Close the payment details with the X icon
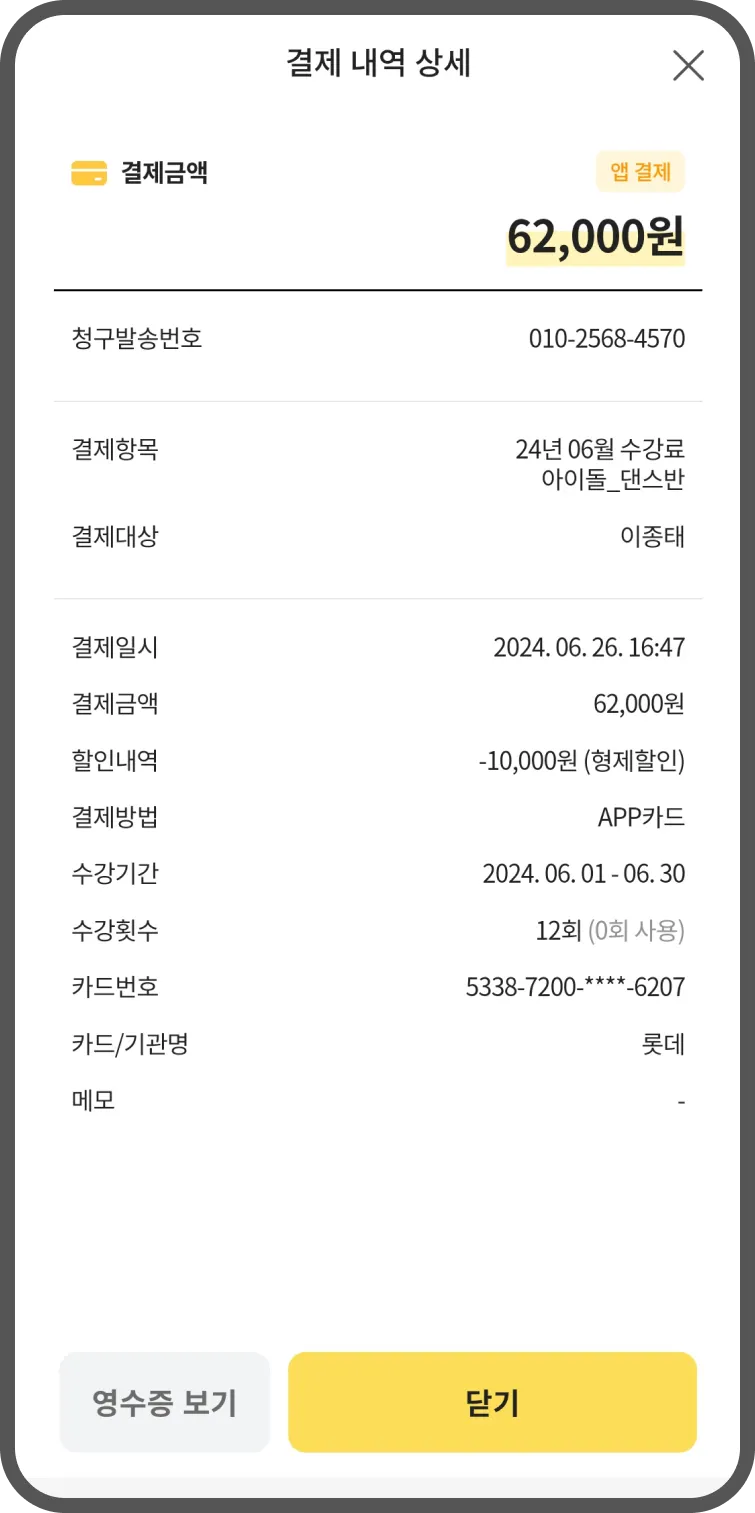The image size is (755, 1513). [x=688, y=66]
